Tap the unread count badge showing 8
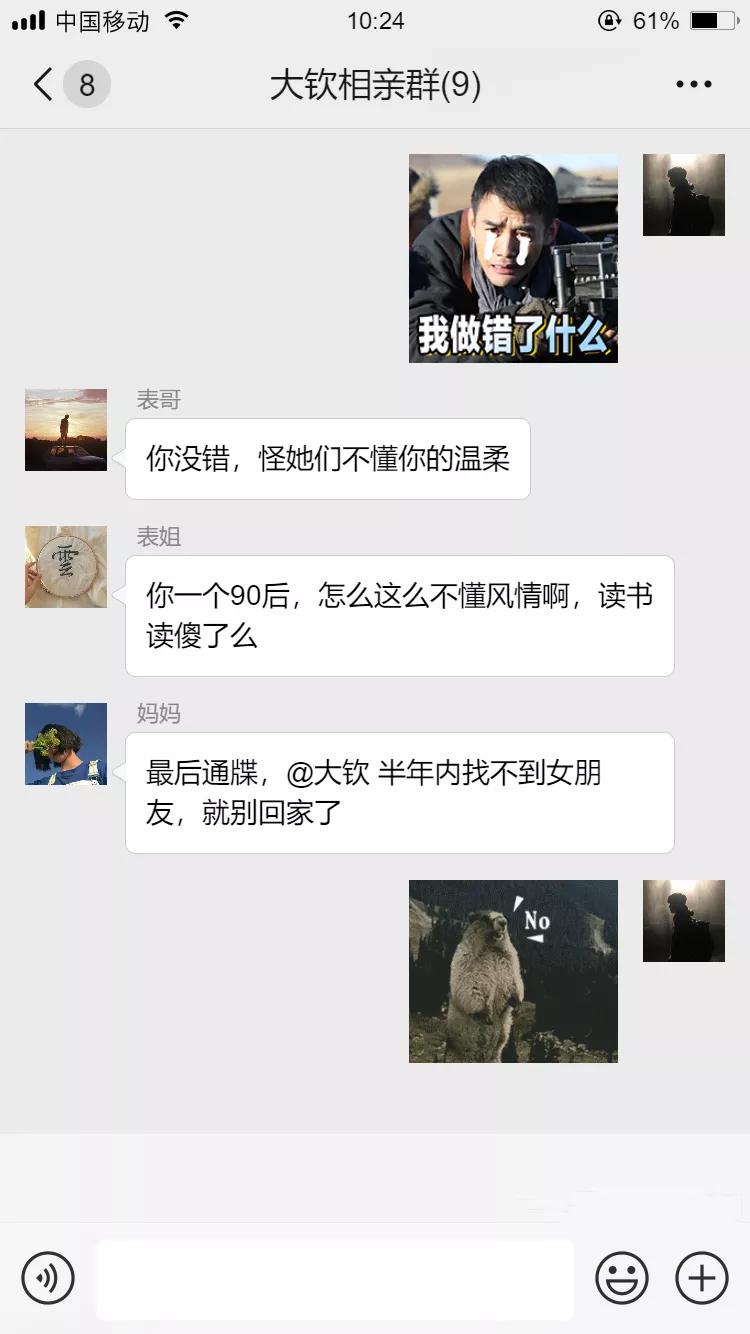The image size is (750, 1334). 86,84
